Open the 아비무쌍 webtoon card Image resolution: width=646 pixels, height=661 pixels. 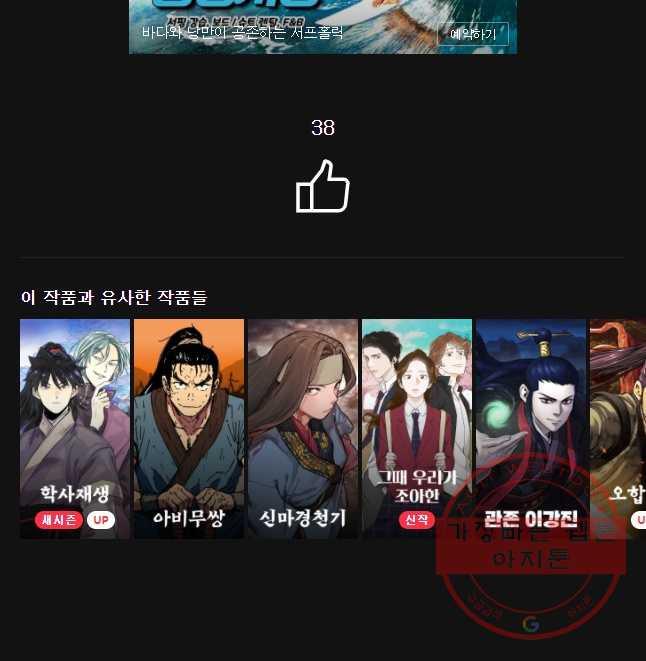click(189, 428)
